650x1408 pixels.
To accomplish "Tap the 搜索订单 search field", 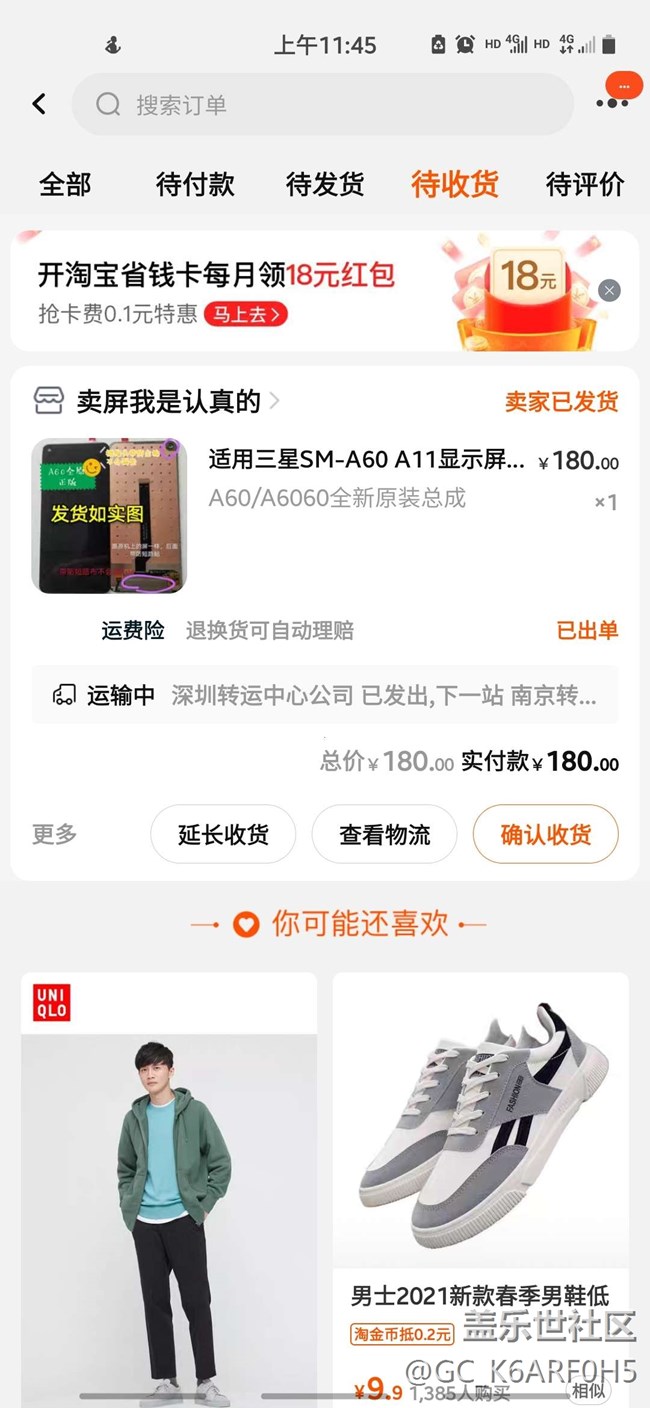I will point(322,104).
